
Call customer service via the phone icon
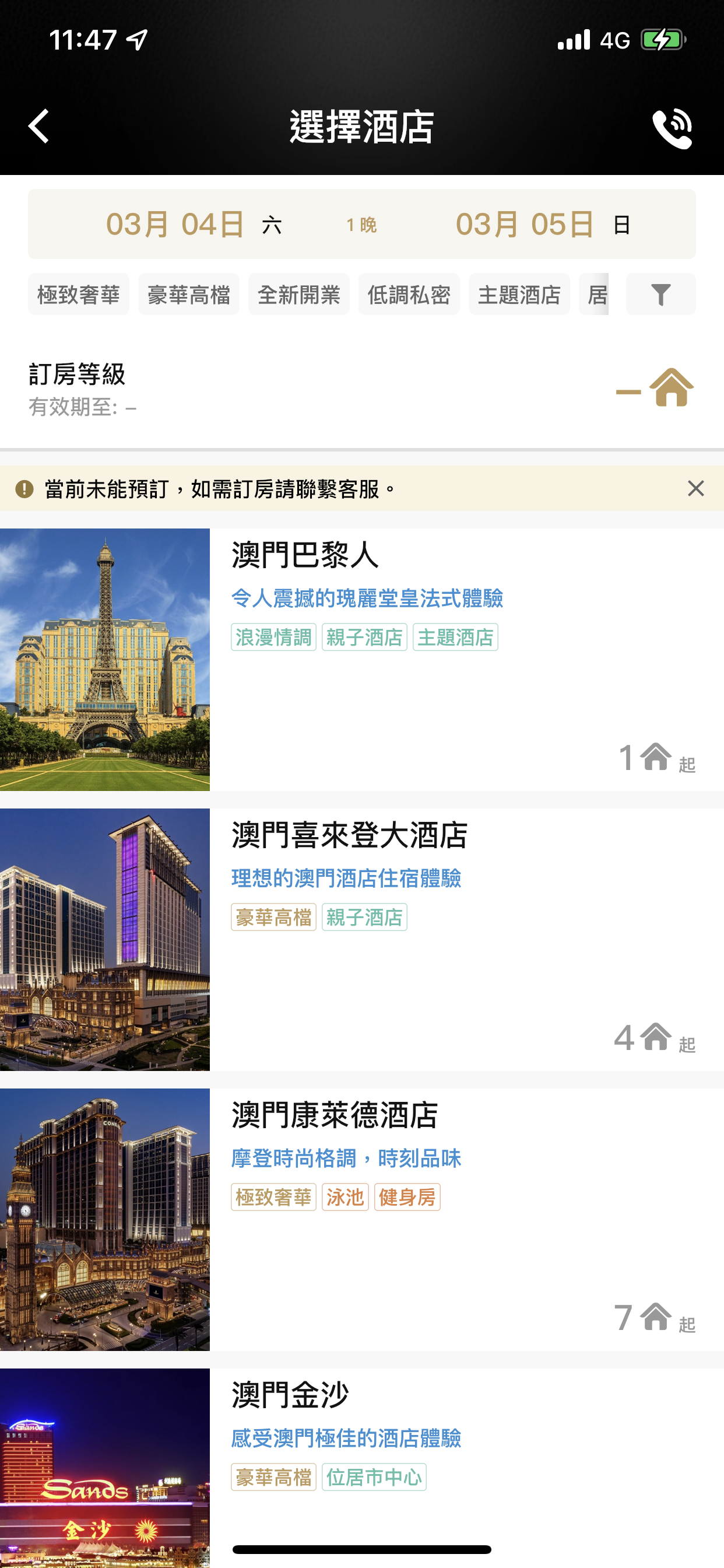click(672, 128)
